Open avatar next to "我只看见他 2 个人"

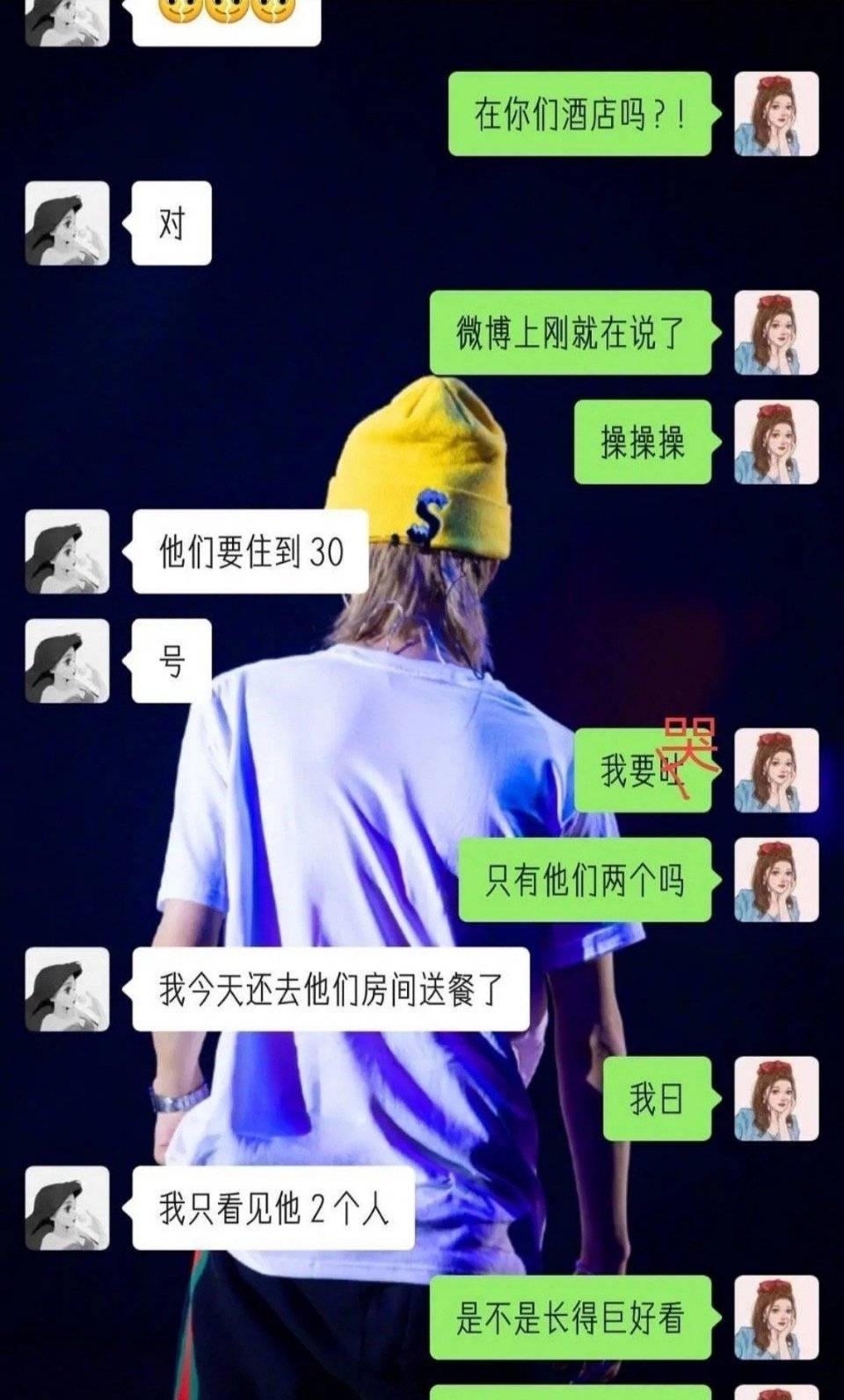tap(68, 1207)
